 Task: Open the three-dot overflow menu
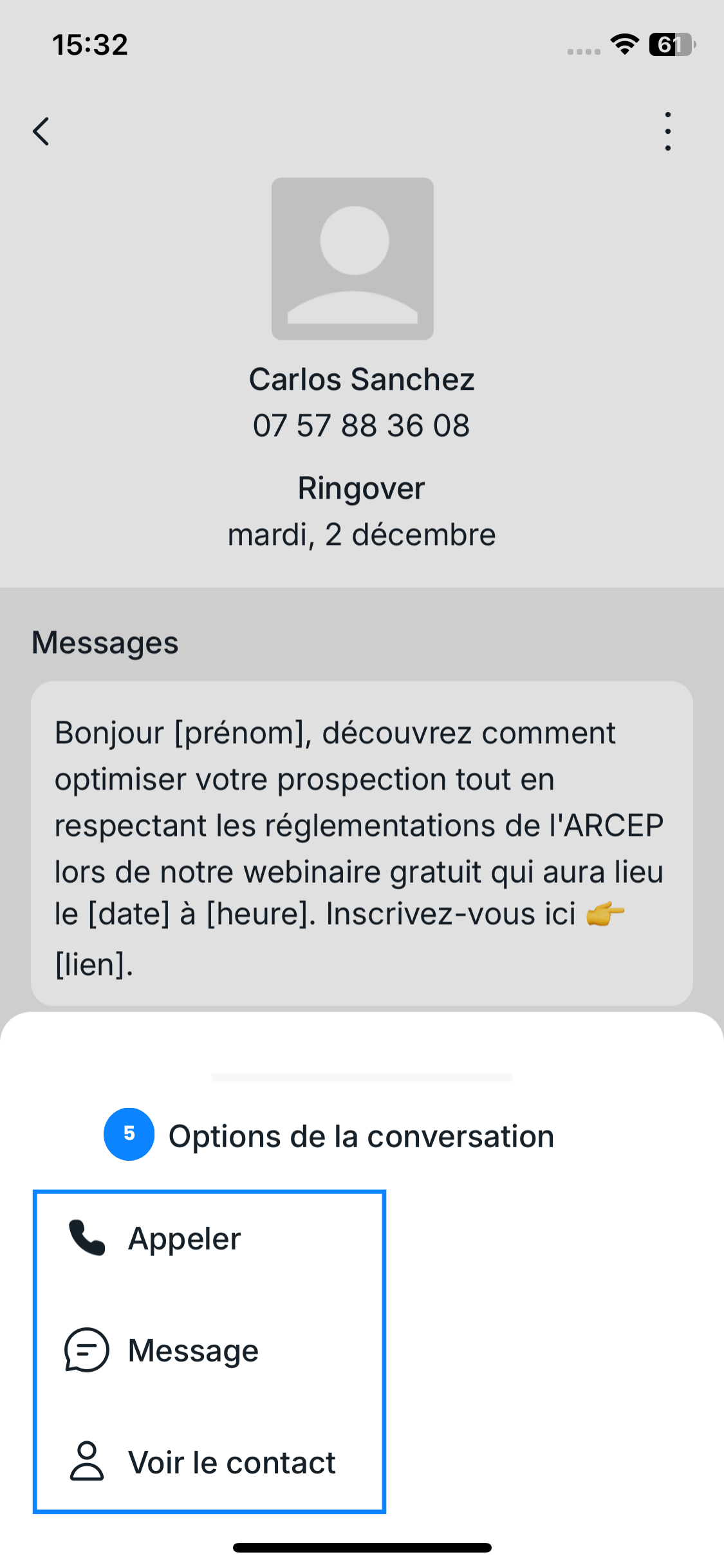click(667, 131)
